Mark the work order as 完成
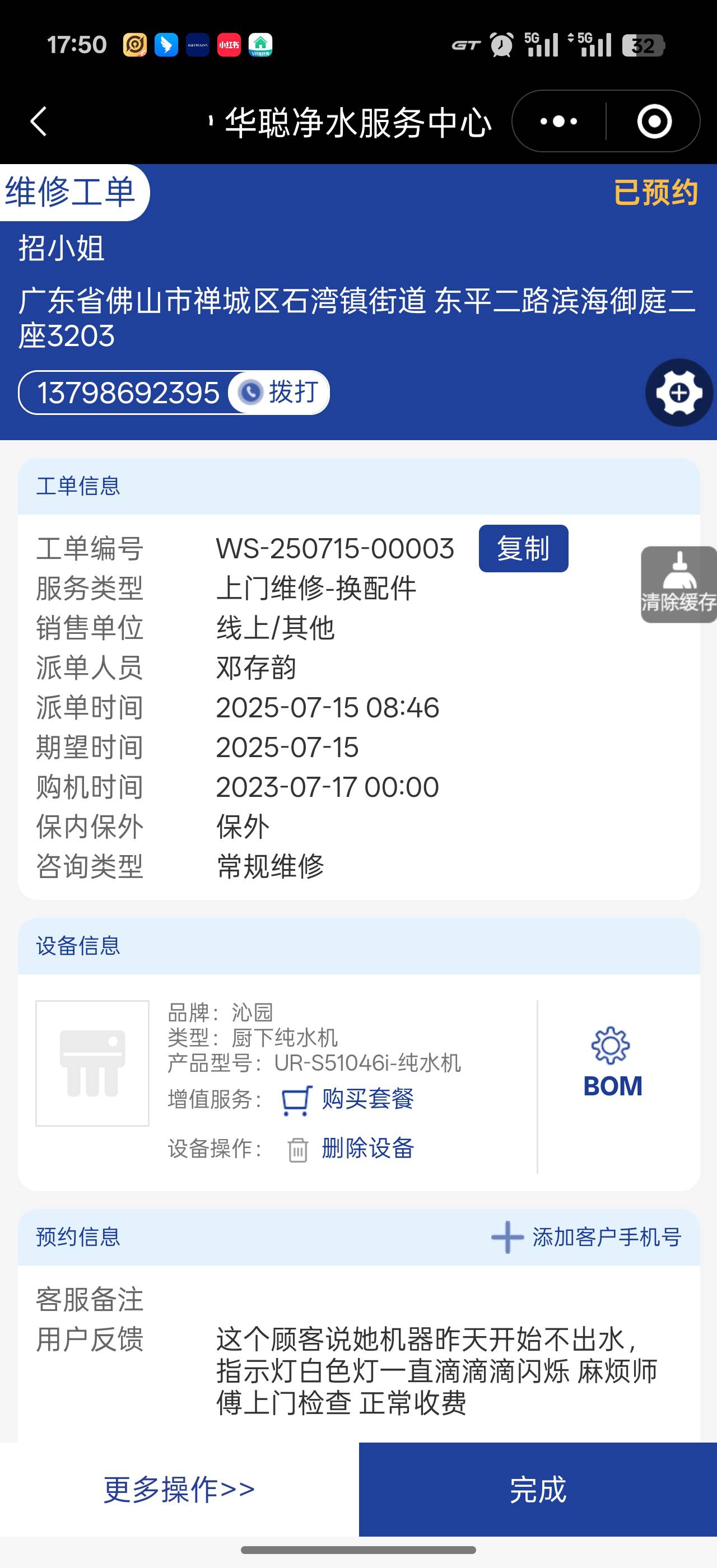This screenshot has height=1568, width=717. point(537,1489)
